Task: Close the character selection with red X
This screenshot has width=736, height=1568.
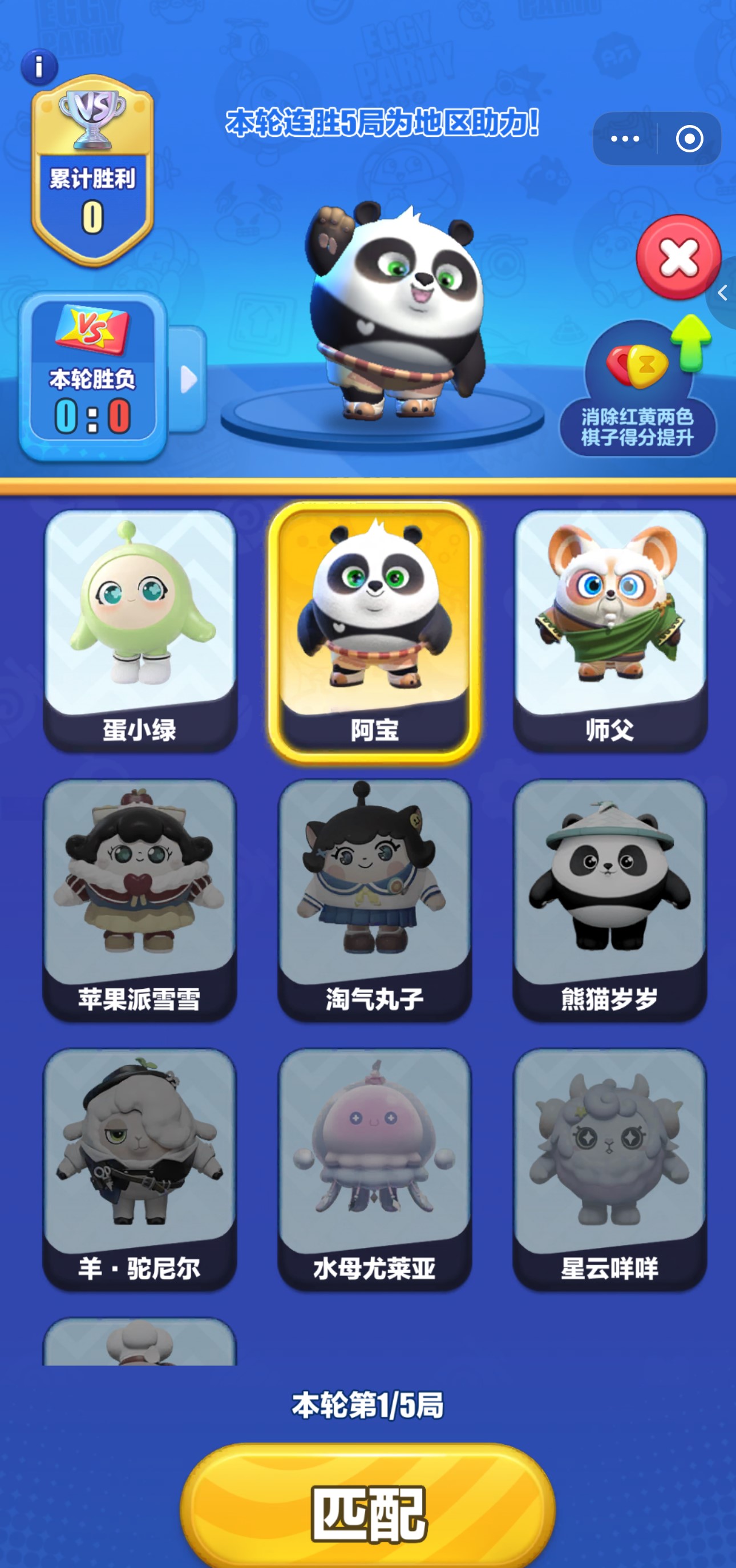Action: tap(678, 257)
